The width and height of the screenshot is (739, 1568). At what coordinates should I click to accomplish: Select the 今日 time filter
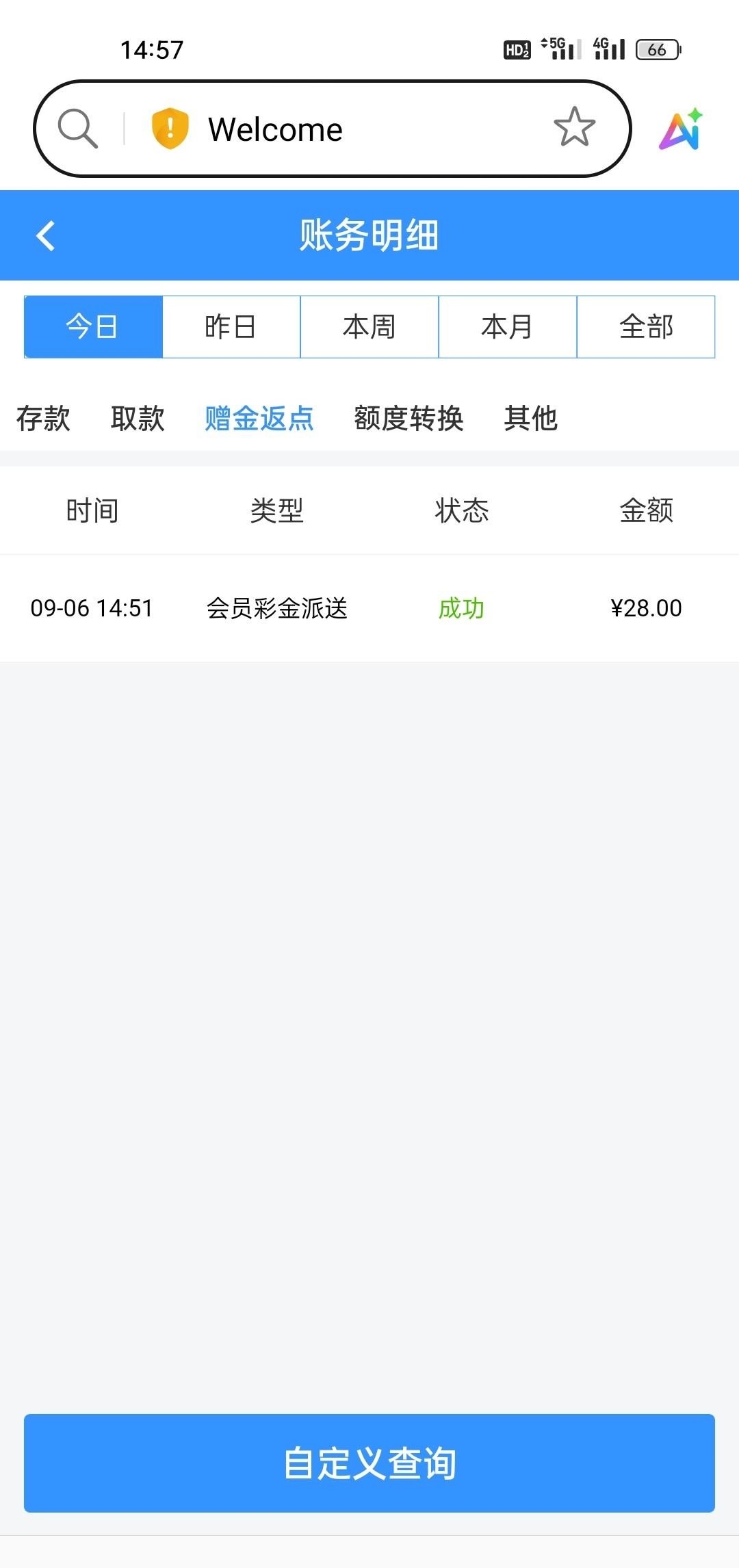click(93, 327)
